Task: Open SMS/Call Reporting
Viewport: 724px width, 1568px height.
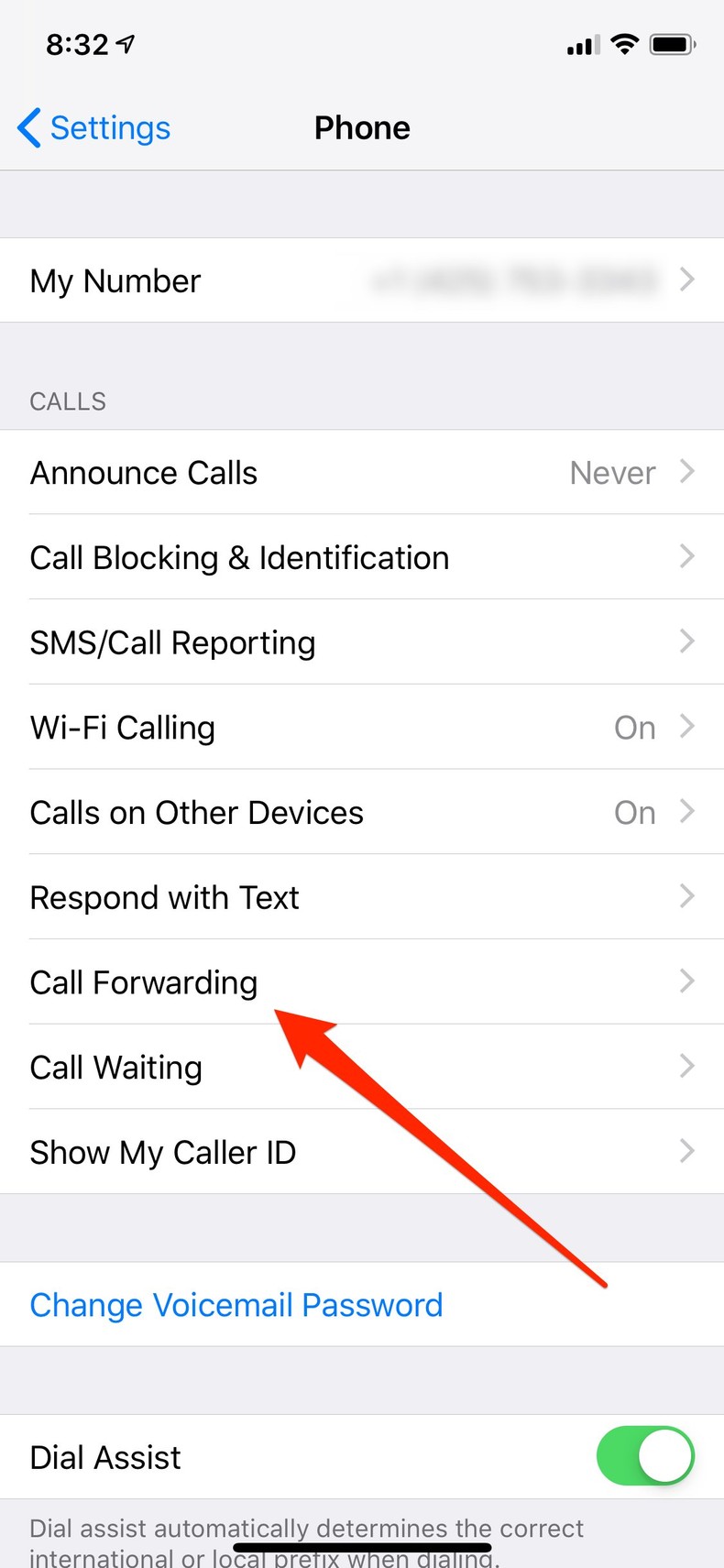Action: tap(362, 642)
